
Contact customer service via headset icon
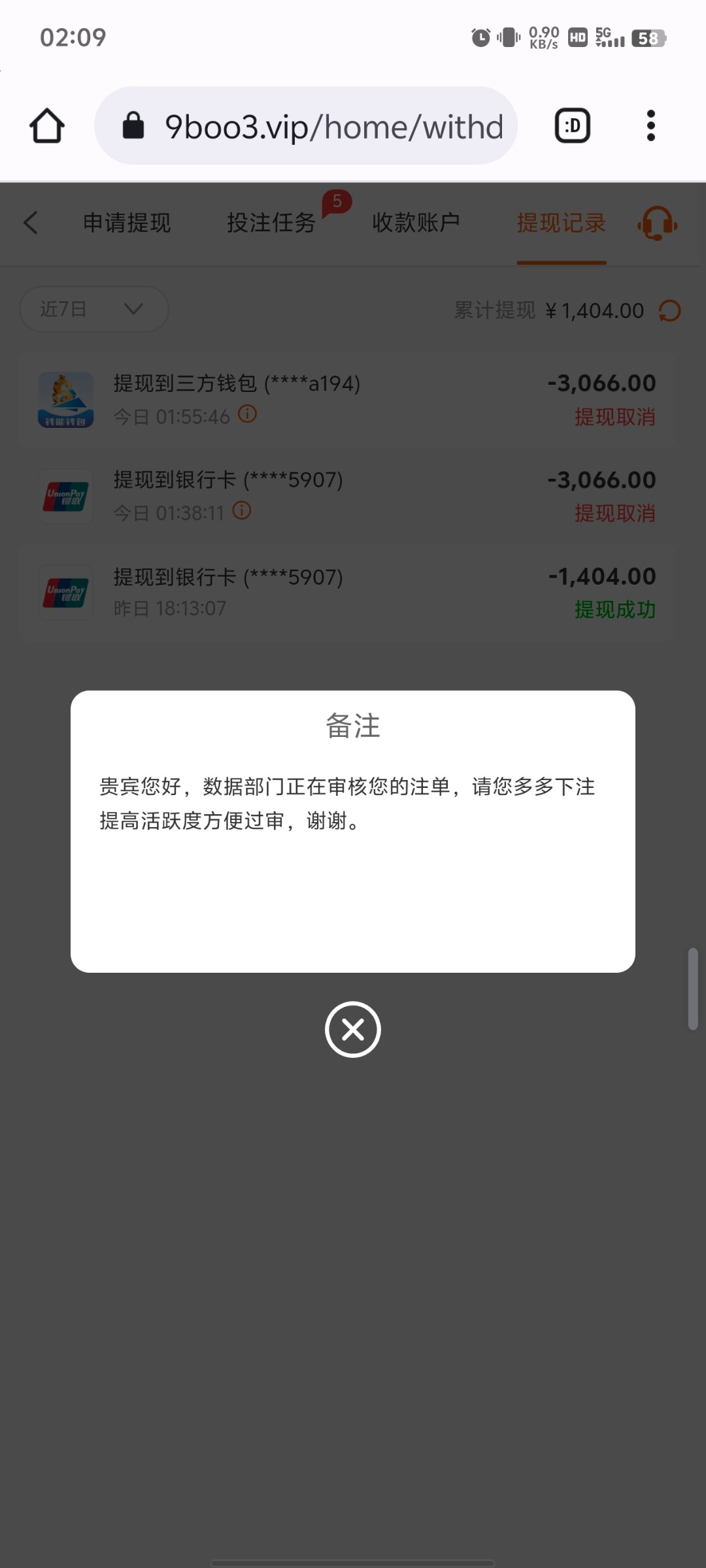(x=658, y=223)
